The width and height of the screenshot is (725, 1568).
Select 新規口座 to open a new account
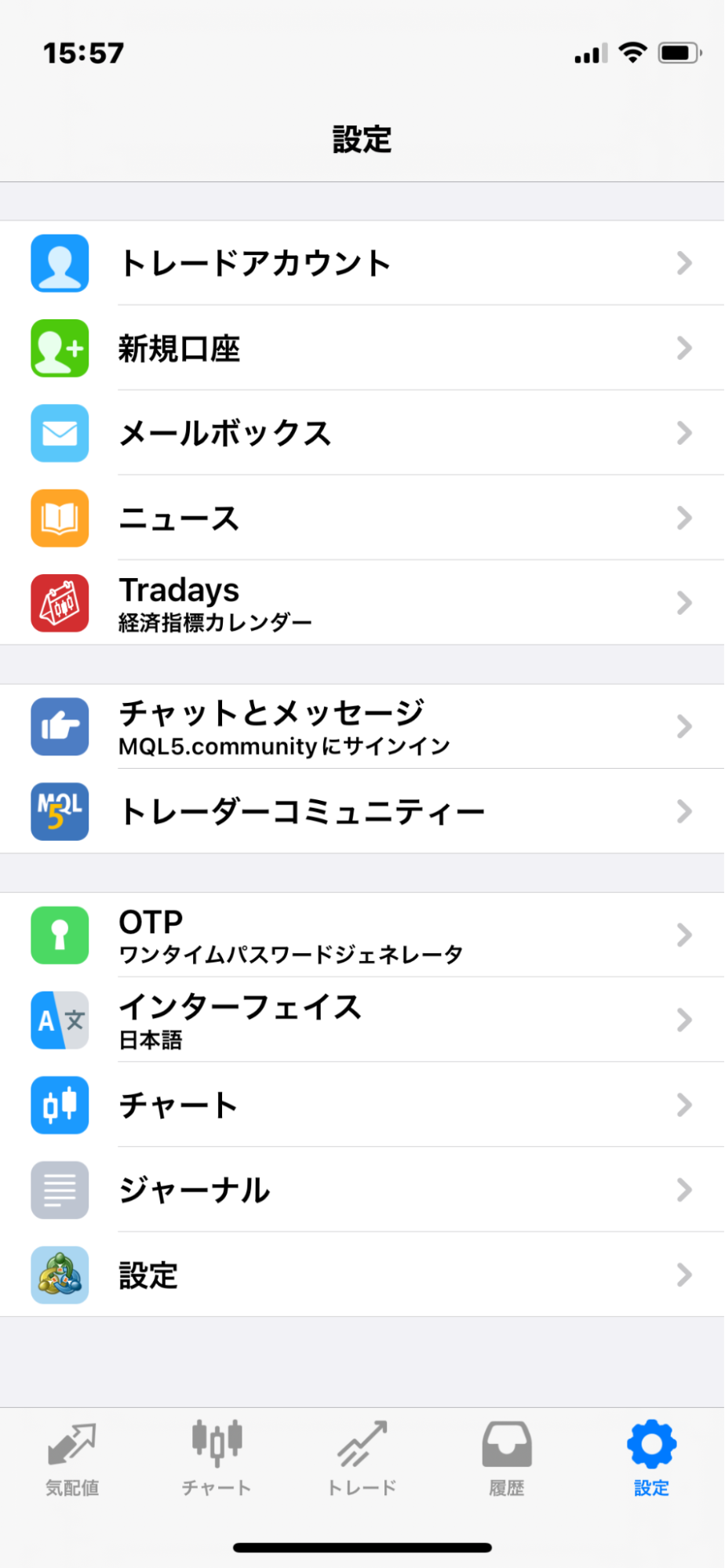pyautogui.click(x=361, y=348)
